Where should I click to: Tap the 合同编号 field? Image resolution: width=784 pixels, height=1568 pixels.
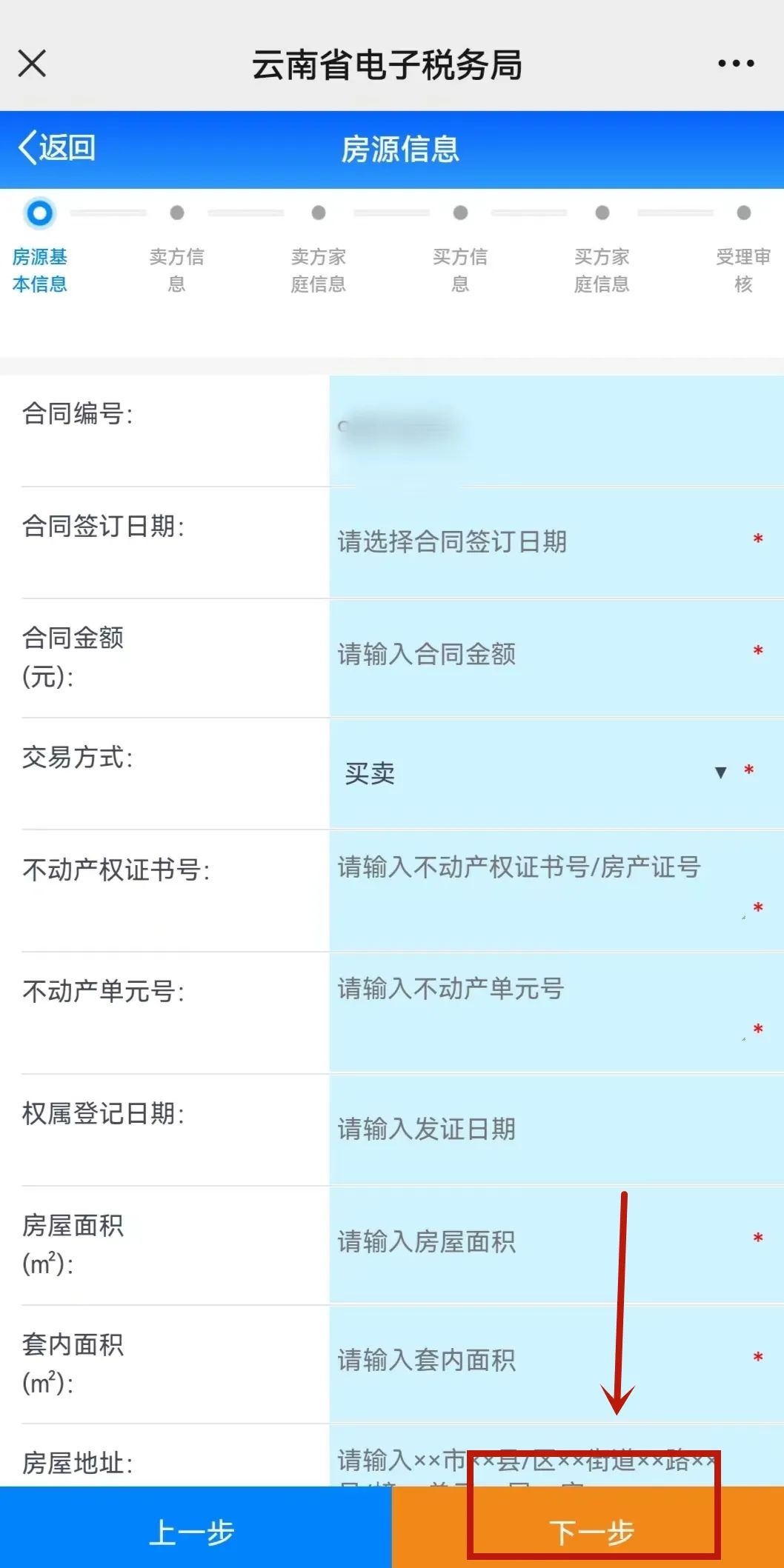(556, 430)
